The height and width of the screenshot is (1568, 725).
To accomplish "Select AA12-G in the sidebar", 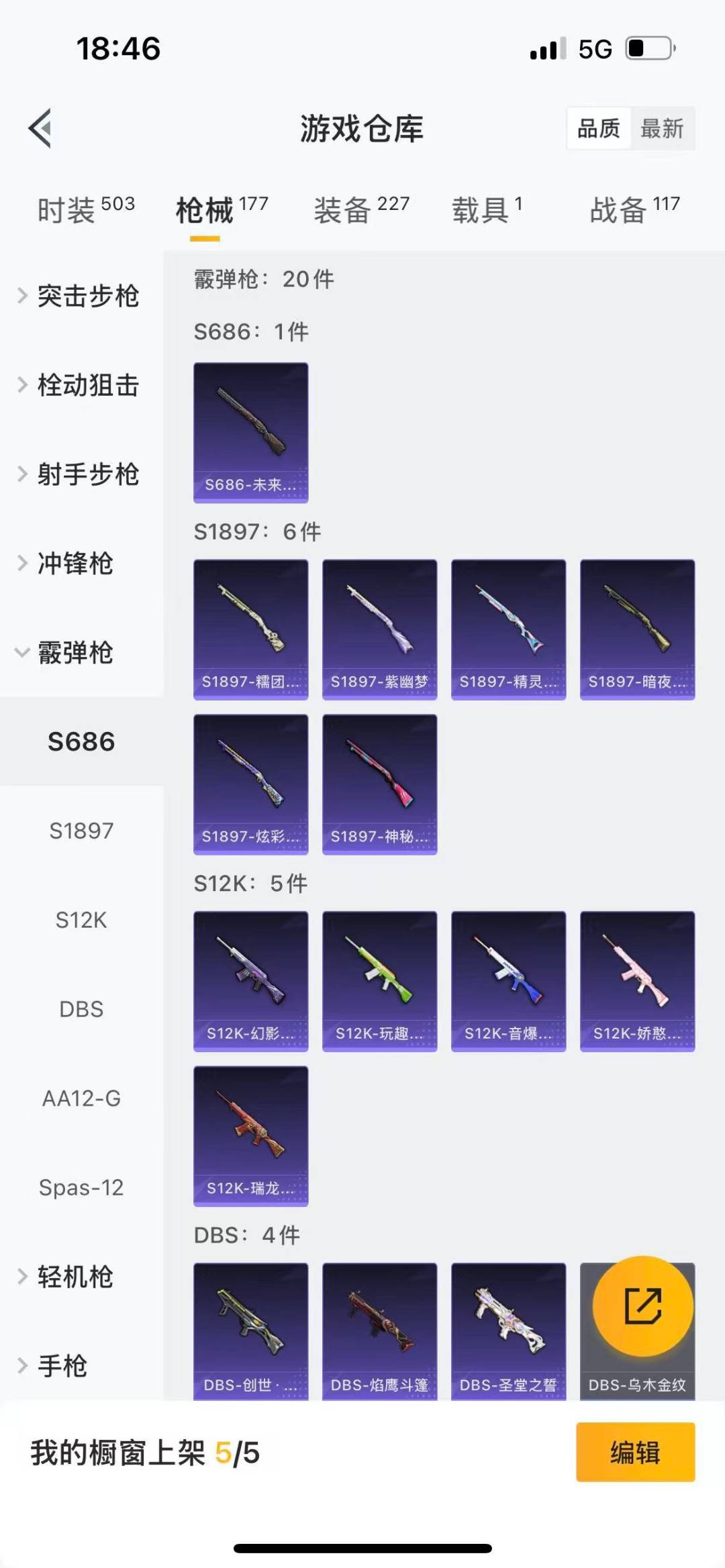I will click(81, 1098).
